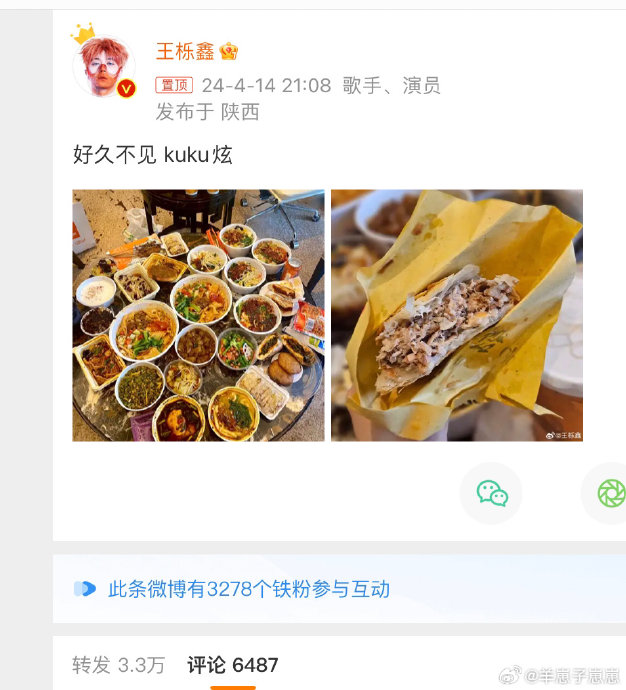Open the food table photo
The width and height of the screenshot is (626, 690).
point(198,316)
